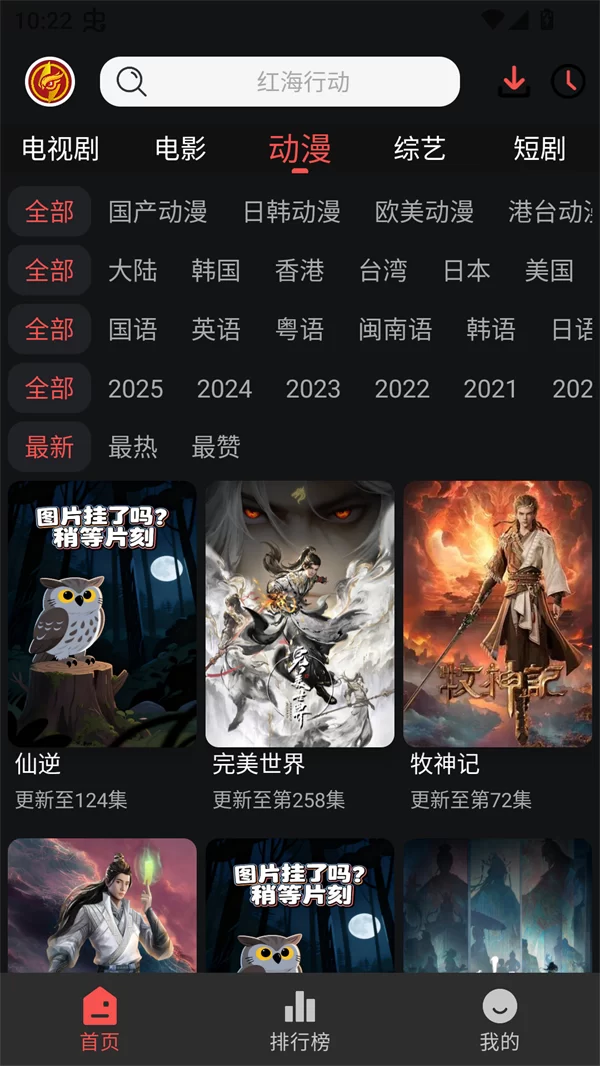Filter by 国产动漫
Viewport: 600px width, 1066px height.
pos(158,212)
